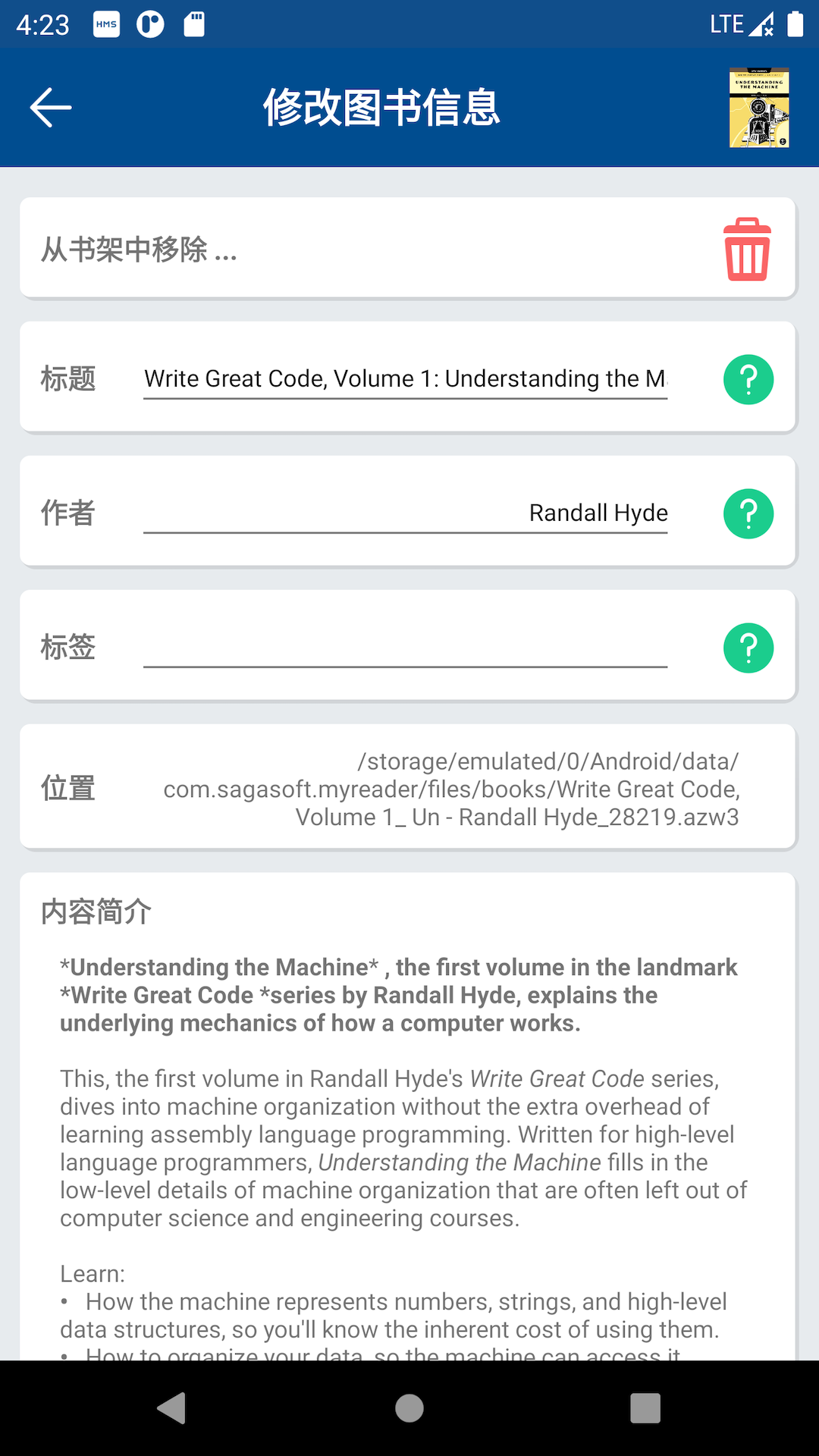The height and width of the screenshot is (1456, 819).
Task: Open help for the 作者 field
Action: (x=748, y=513)
